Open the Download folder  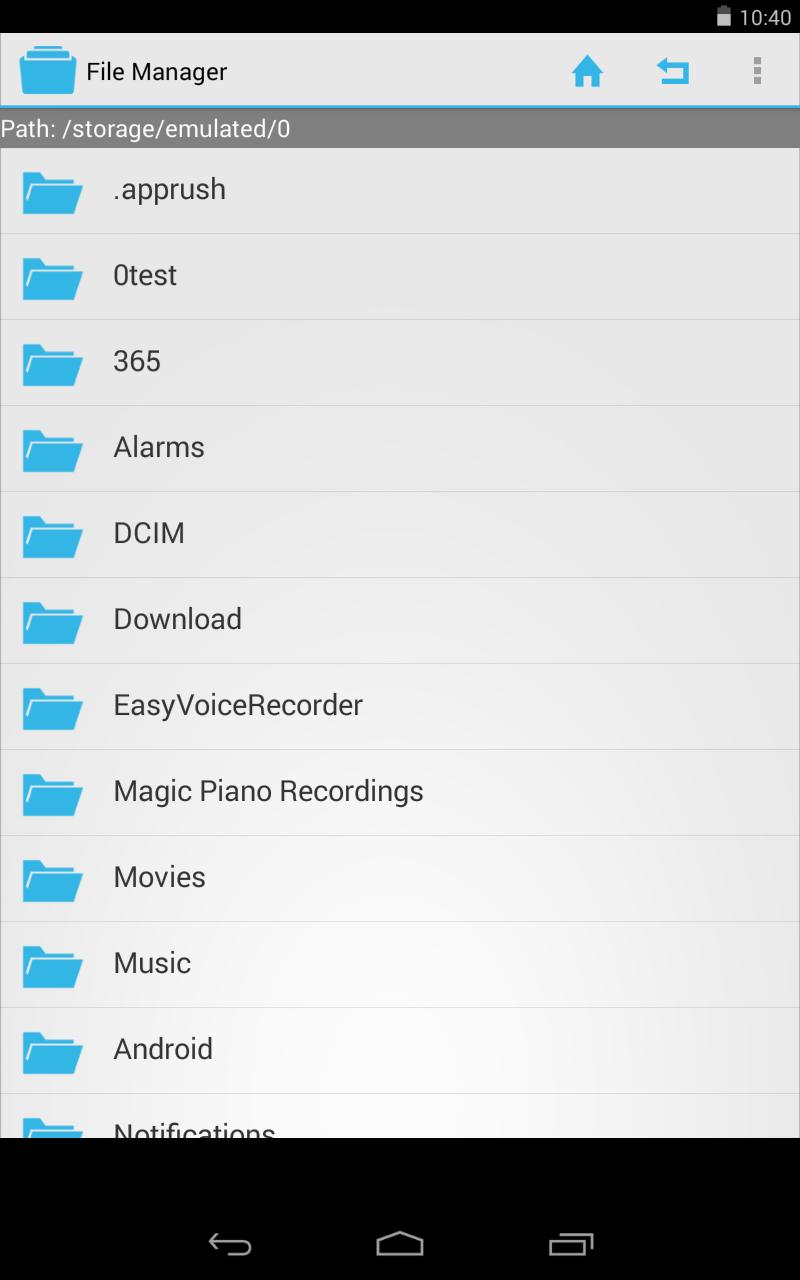tap(400, 621)
